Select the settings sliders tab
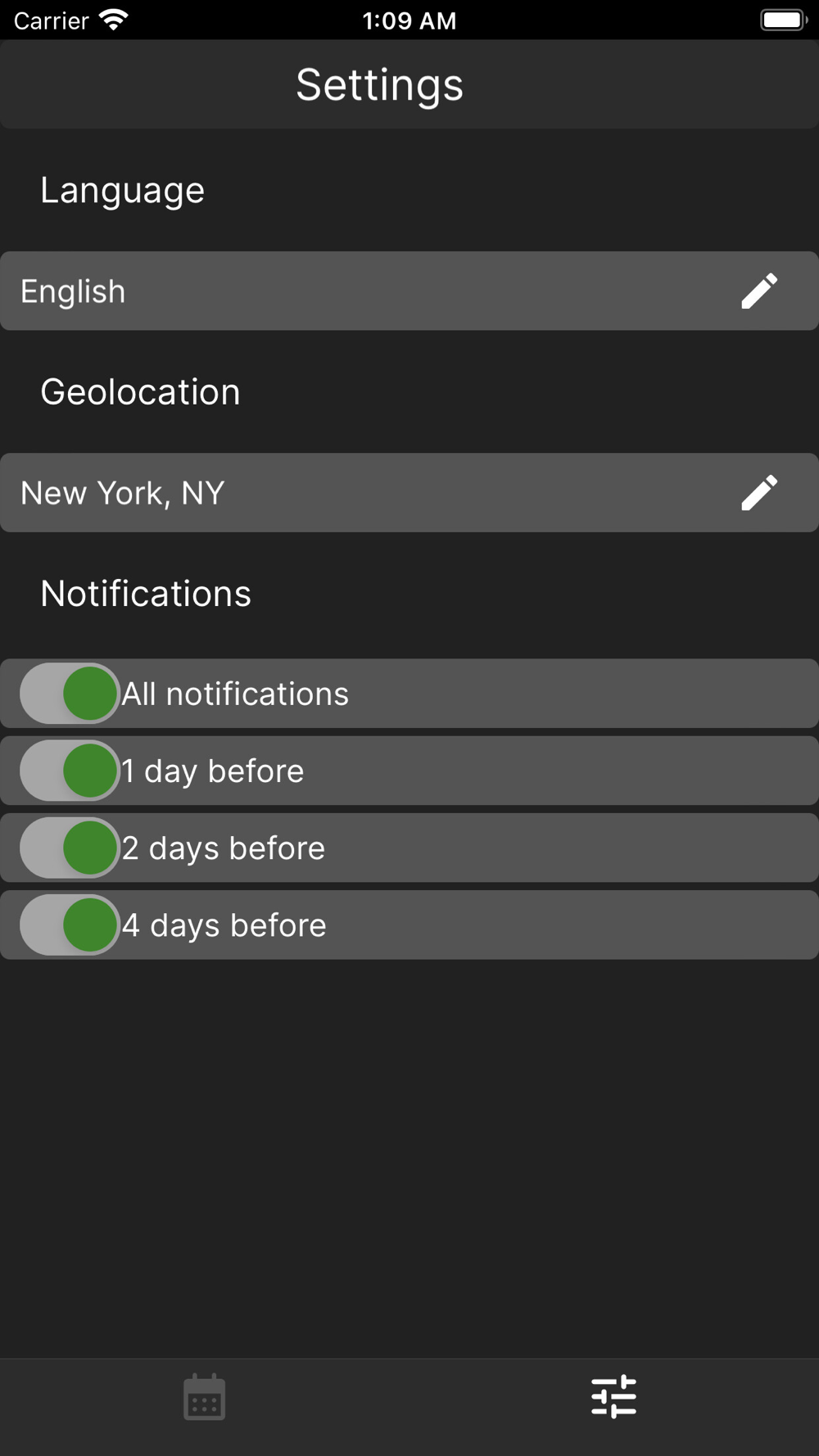The height and width of the screenshot is (1456, 819). 613,1397
